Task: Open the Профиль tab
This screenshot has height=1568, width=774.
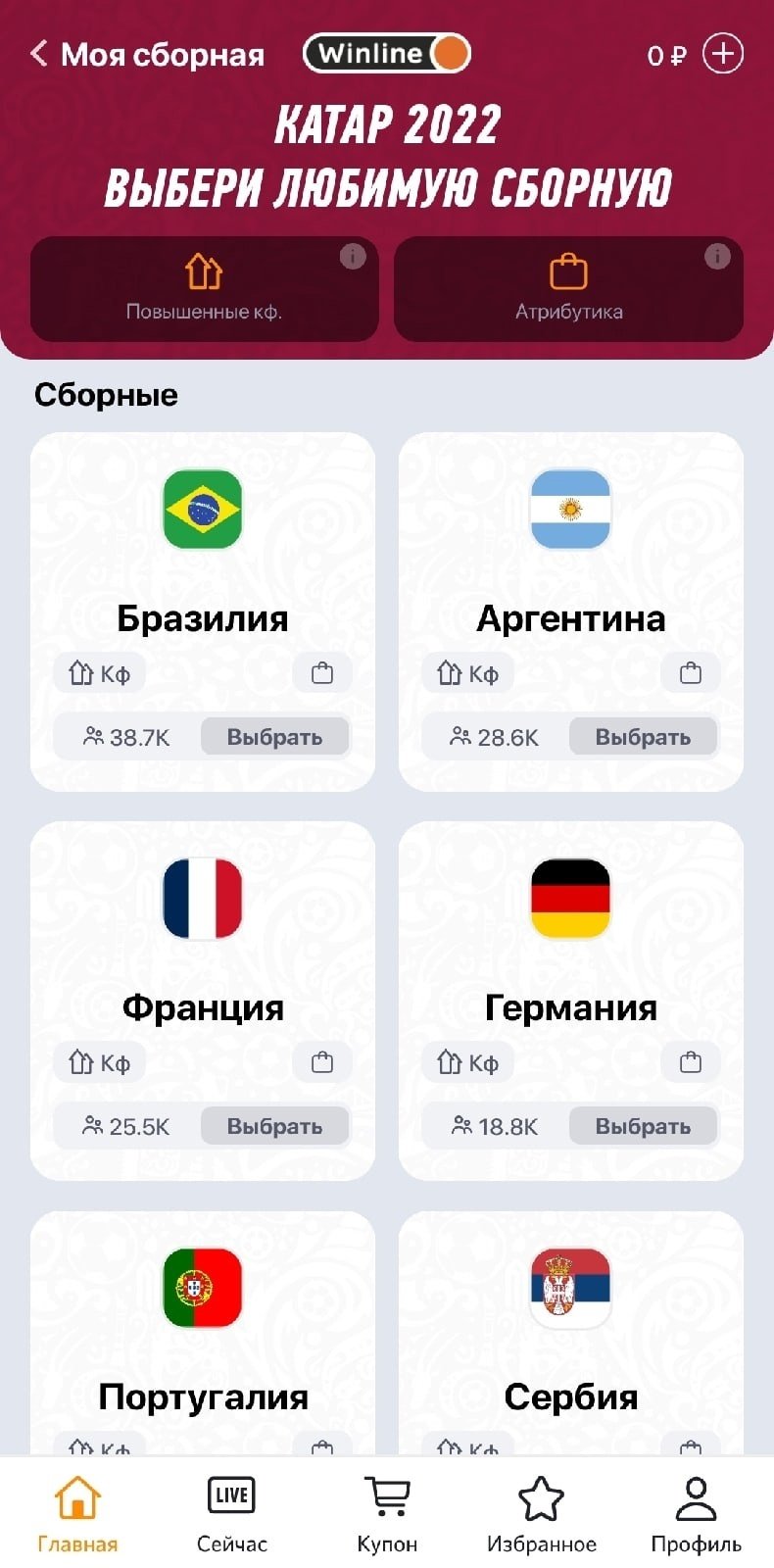Action: point(696,1514)
